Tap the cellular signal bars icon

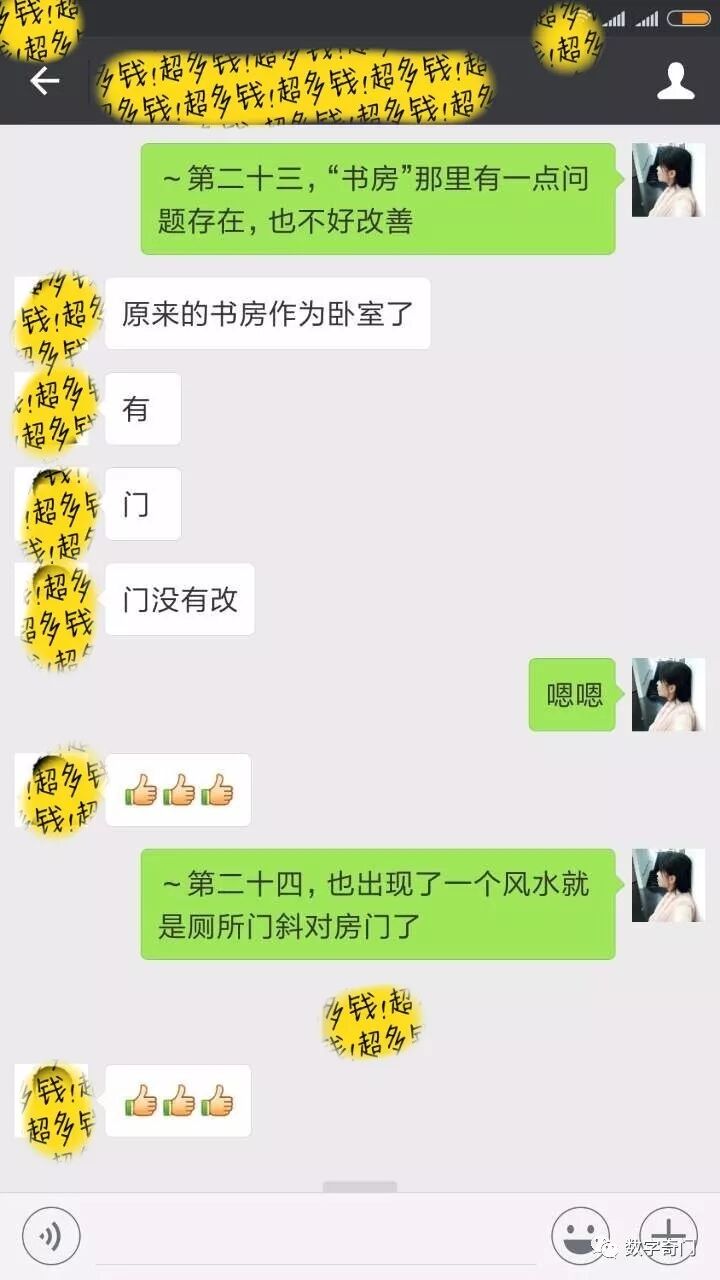[x=614, y=16]
